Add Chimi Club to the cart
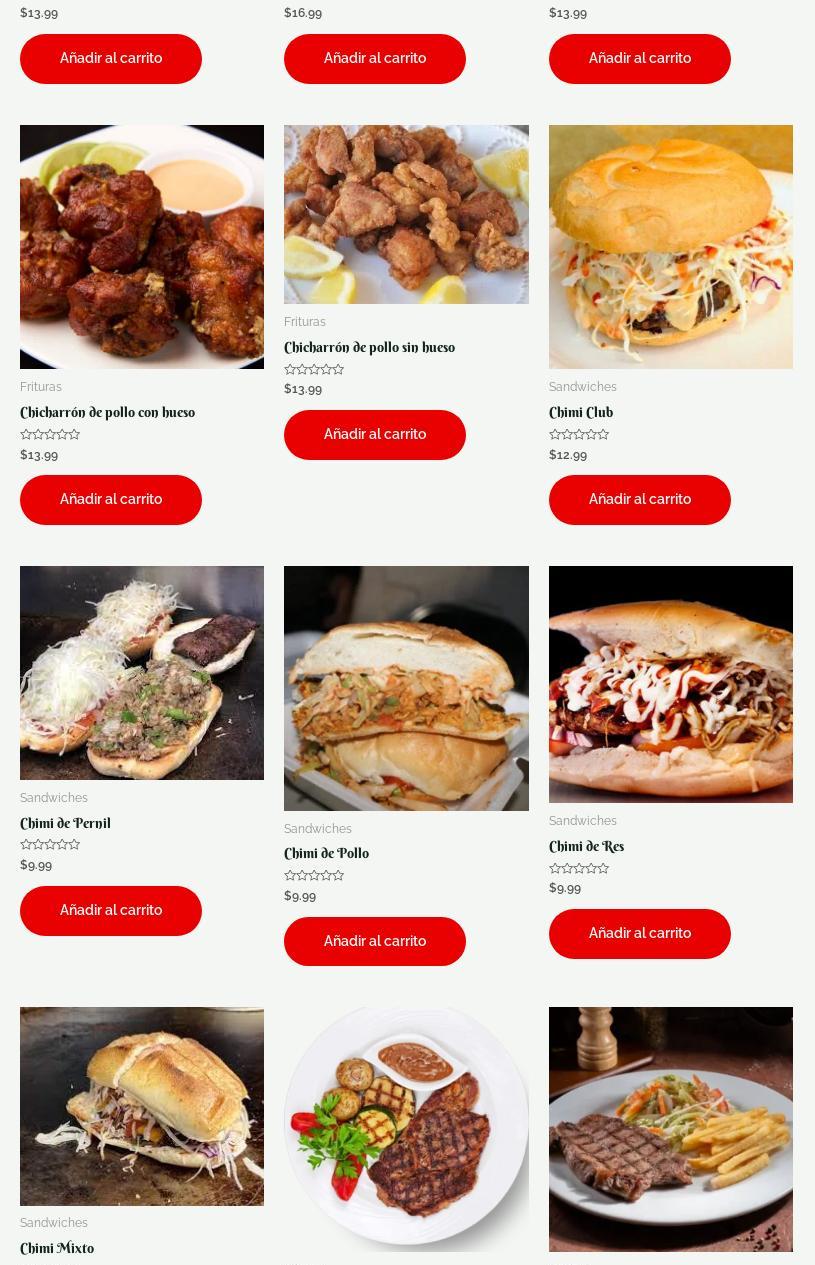Viewport: 815px width, 1265px height. pos(639,499)
